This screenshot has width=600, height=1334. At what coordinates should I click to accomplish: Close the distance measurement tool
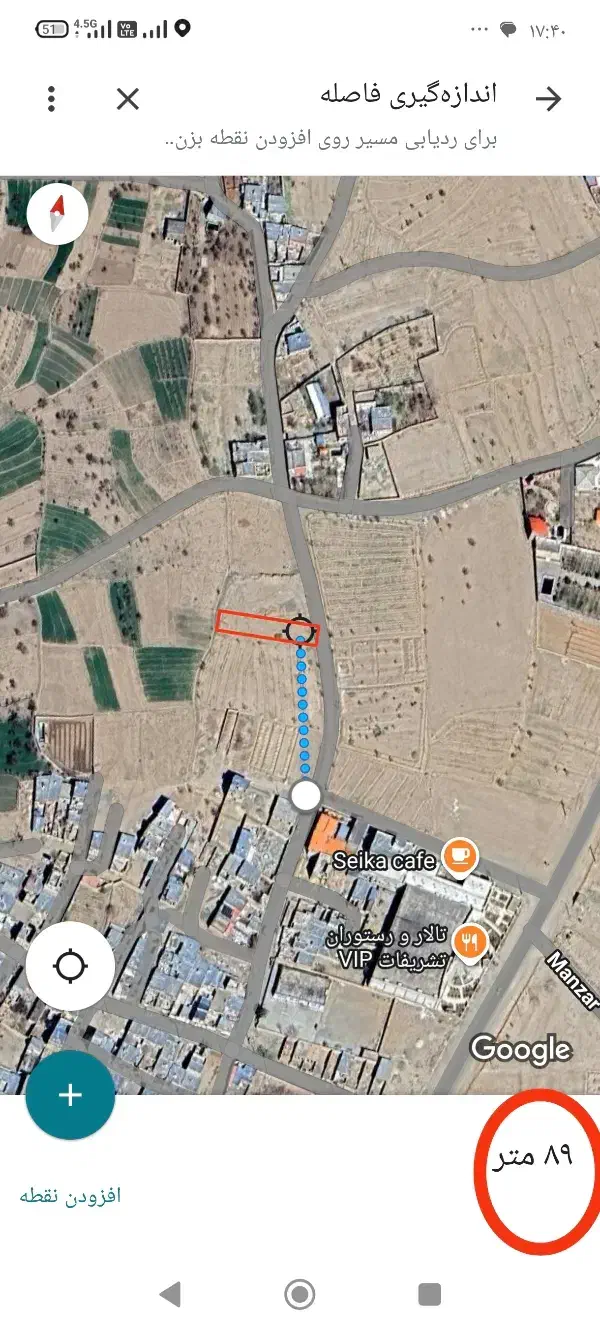click(x=128, y=98)
